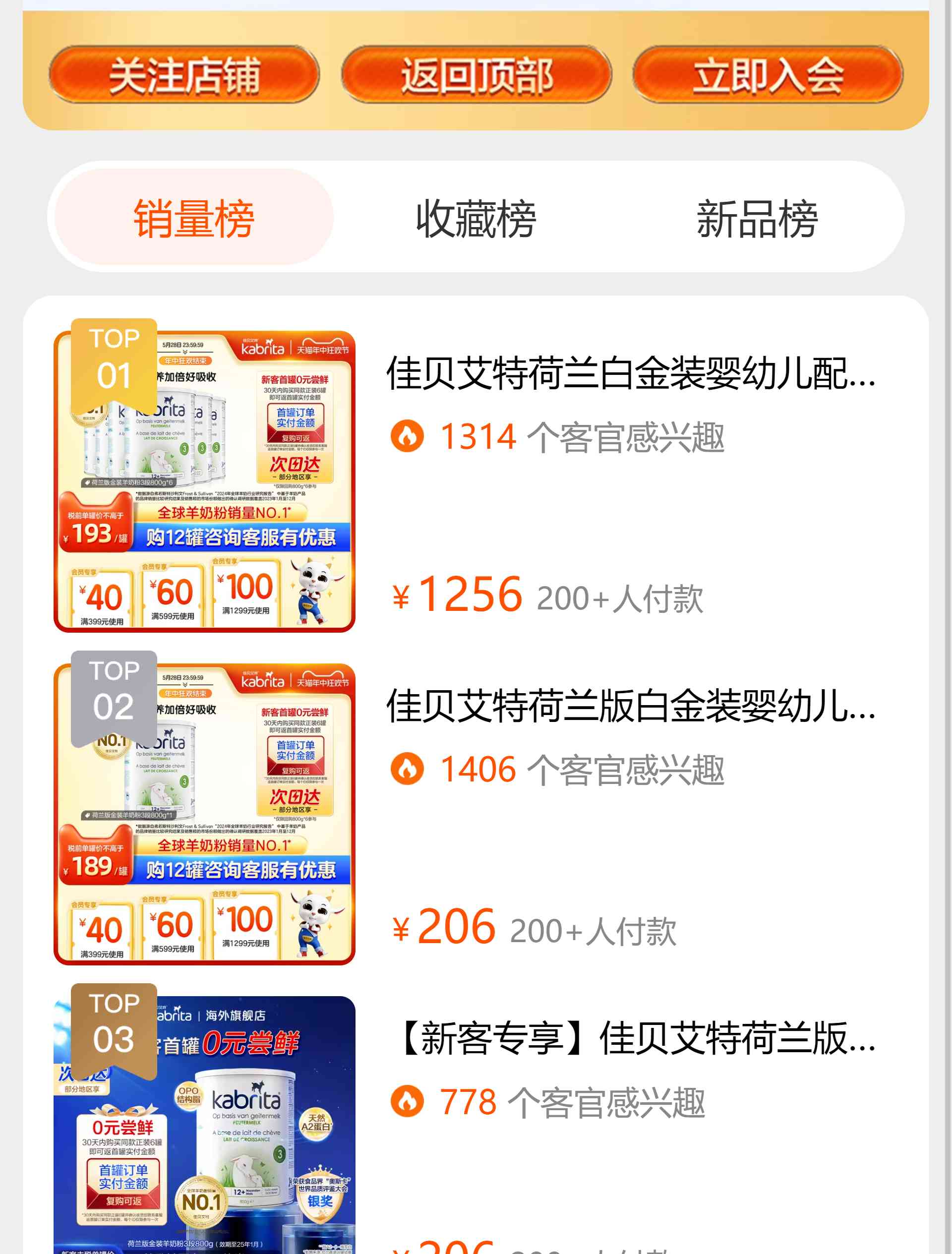Screen dimensions: 952x1254
Task: Switch to the 收藏榜 tab
Action: tap(476, 218)
